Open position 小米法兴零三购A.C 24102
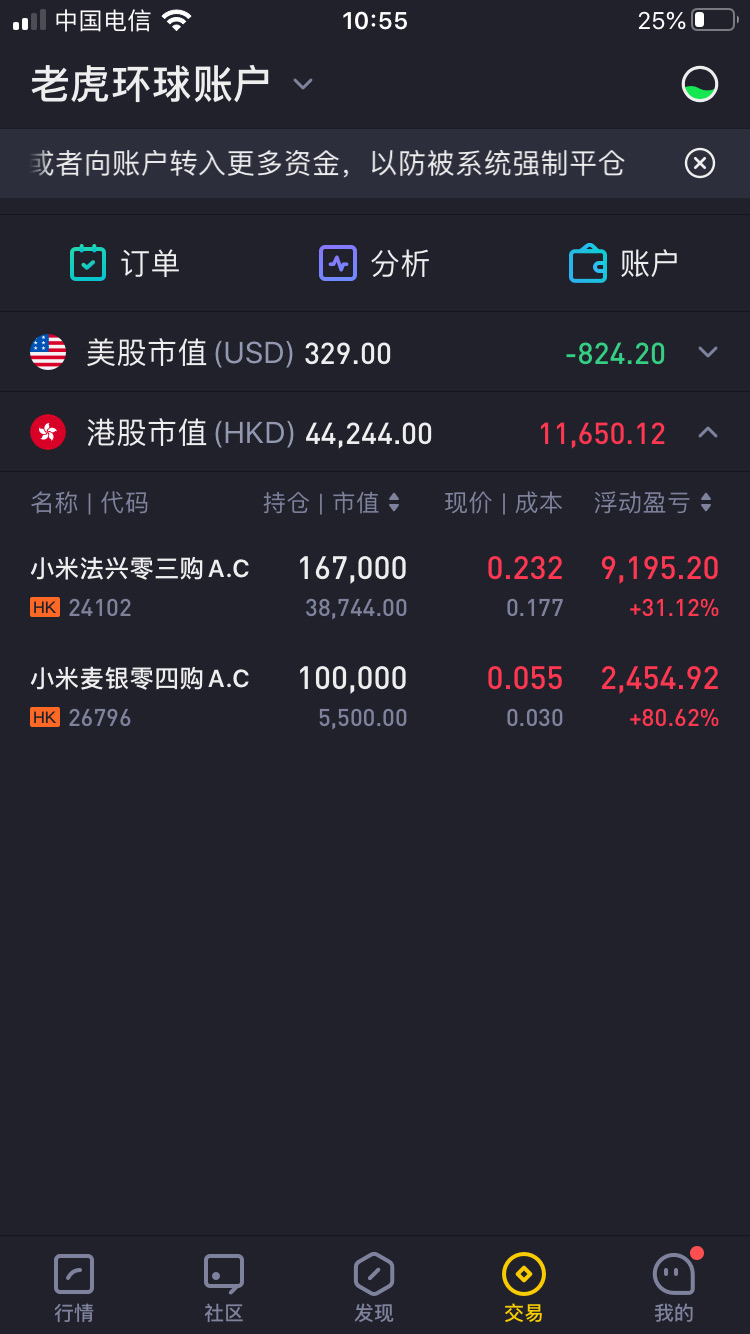 pos(375,587)
